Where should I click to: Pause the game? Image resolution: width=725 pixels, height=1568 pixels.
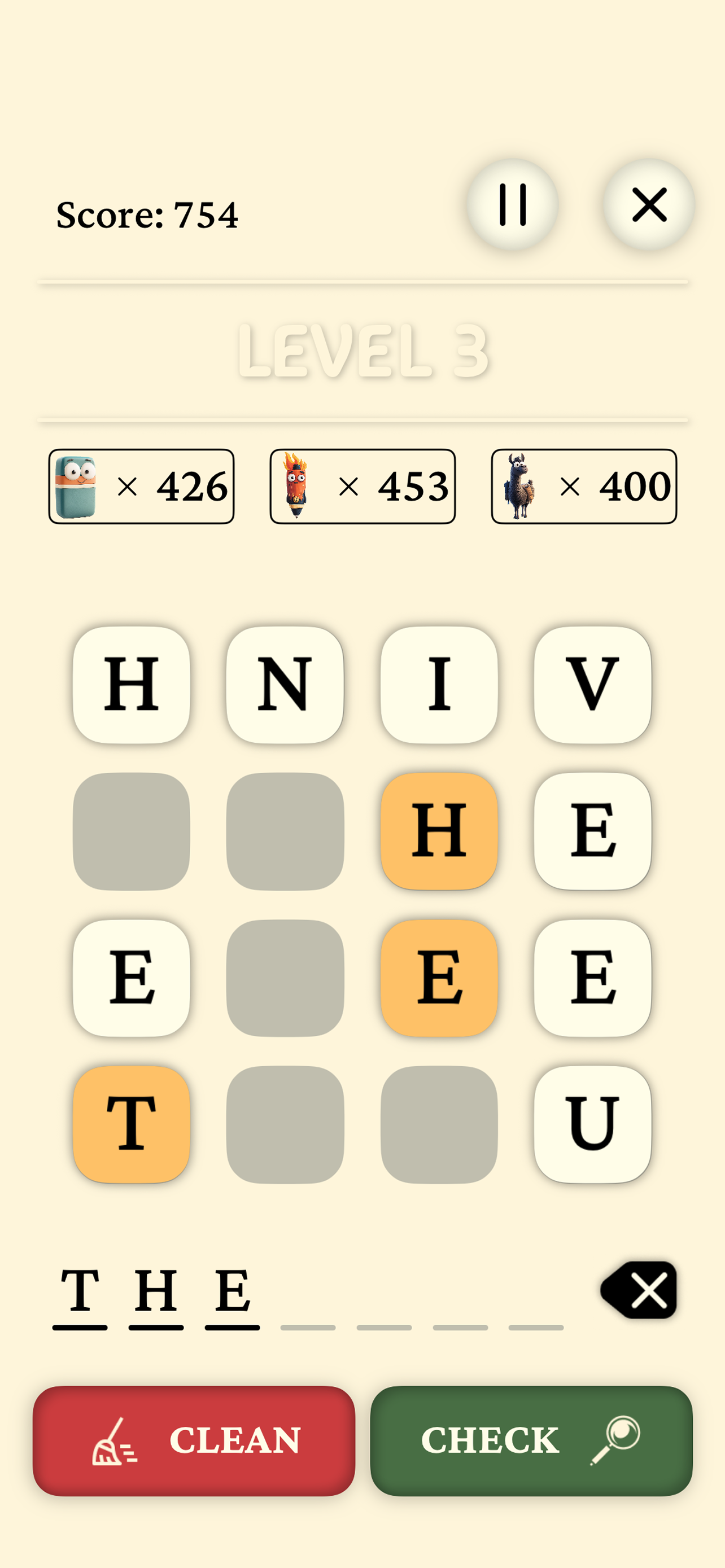tap(512, 204)
